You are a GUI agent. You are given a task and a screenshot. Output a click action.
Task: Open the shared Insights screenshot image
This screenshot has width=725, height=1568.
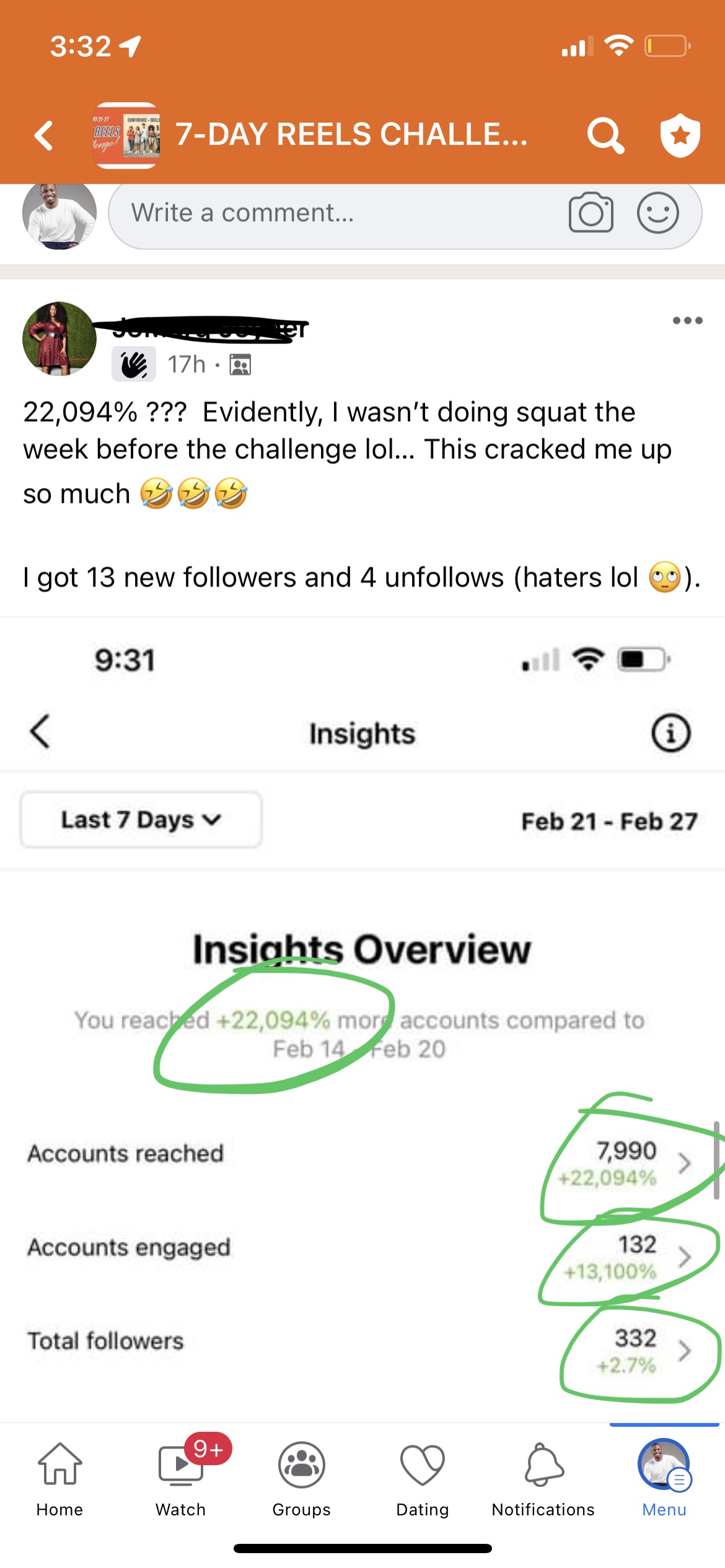click(x=362, y=1016)
